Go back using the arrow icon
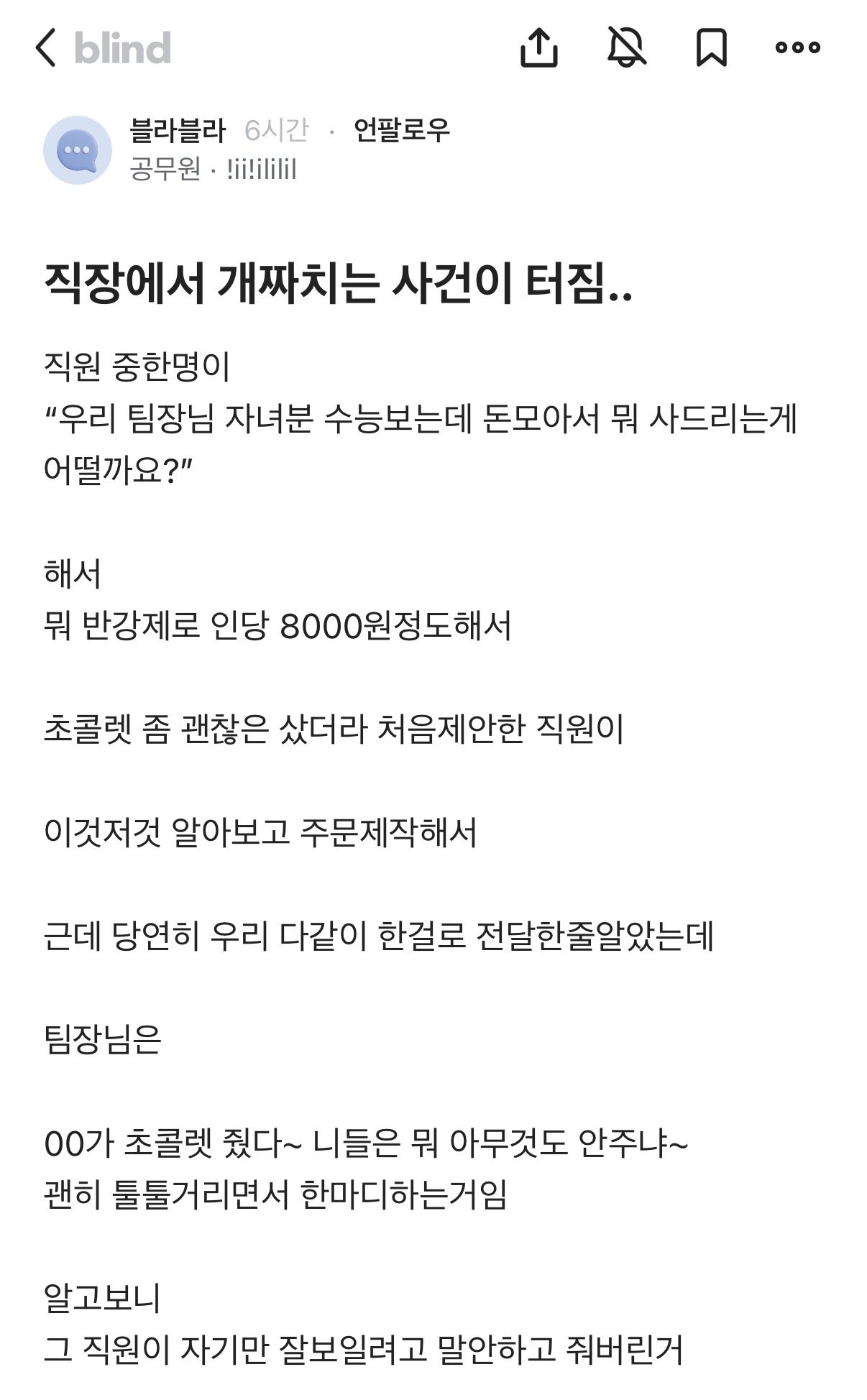Viewport: 867px width, 1400px height. [45, 48]
